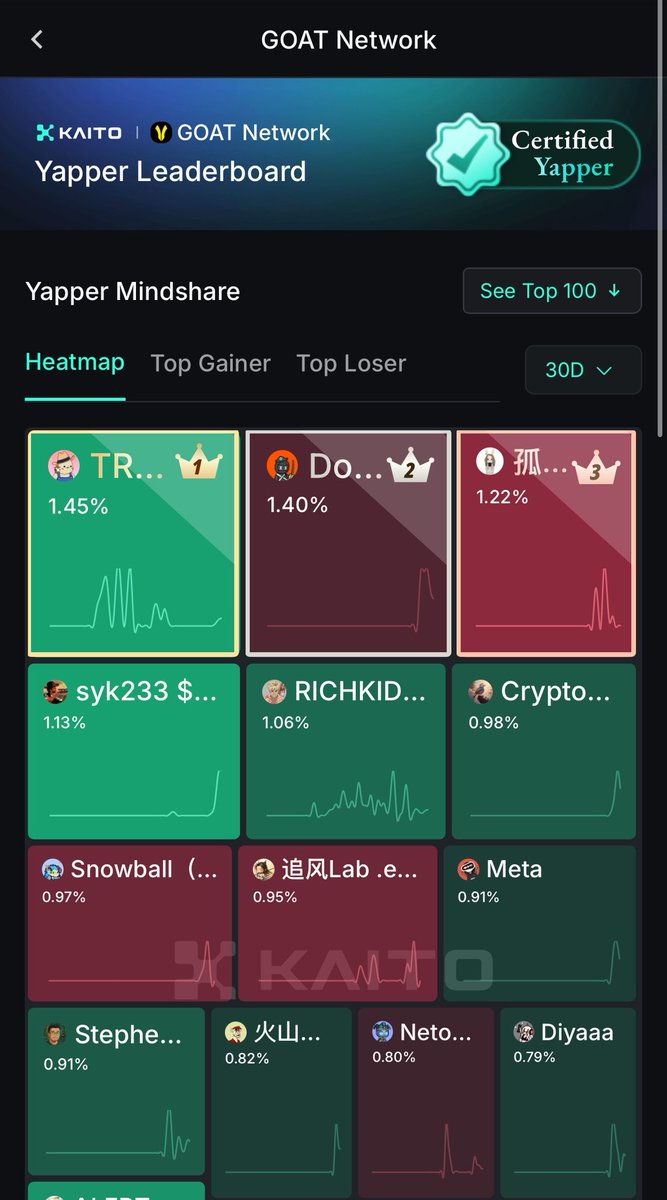Open the Meta yapper card

pyautogui.click(x=540, y=923)
